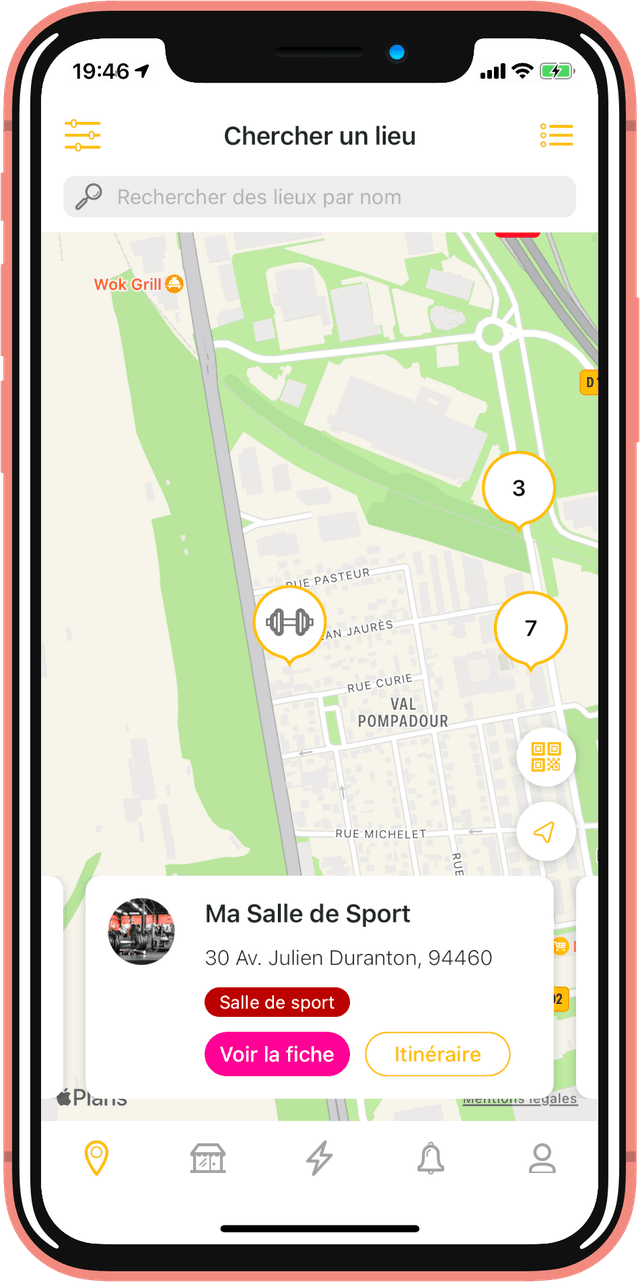
Task: Select the dumbbell gym map pin
Action: [290, 623]
